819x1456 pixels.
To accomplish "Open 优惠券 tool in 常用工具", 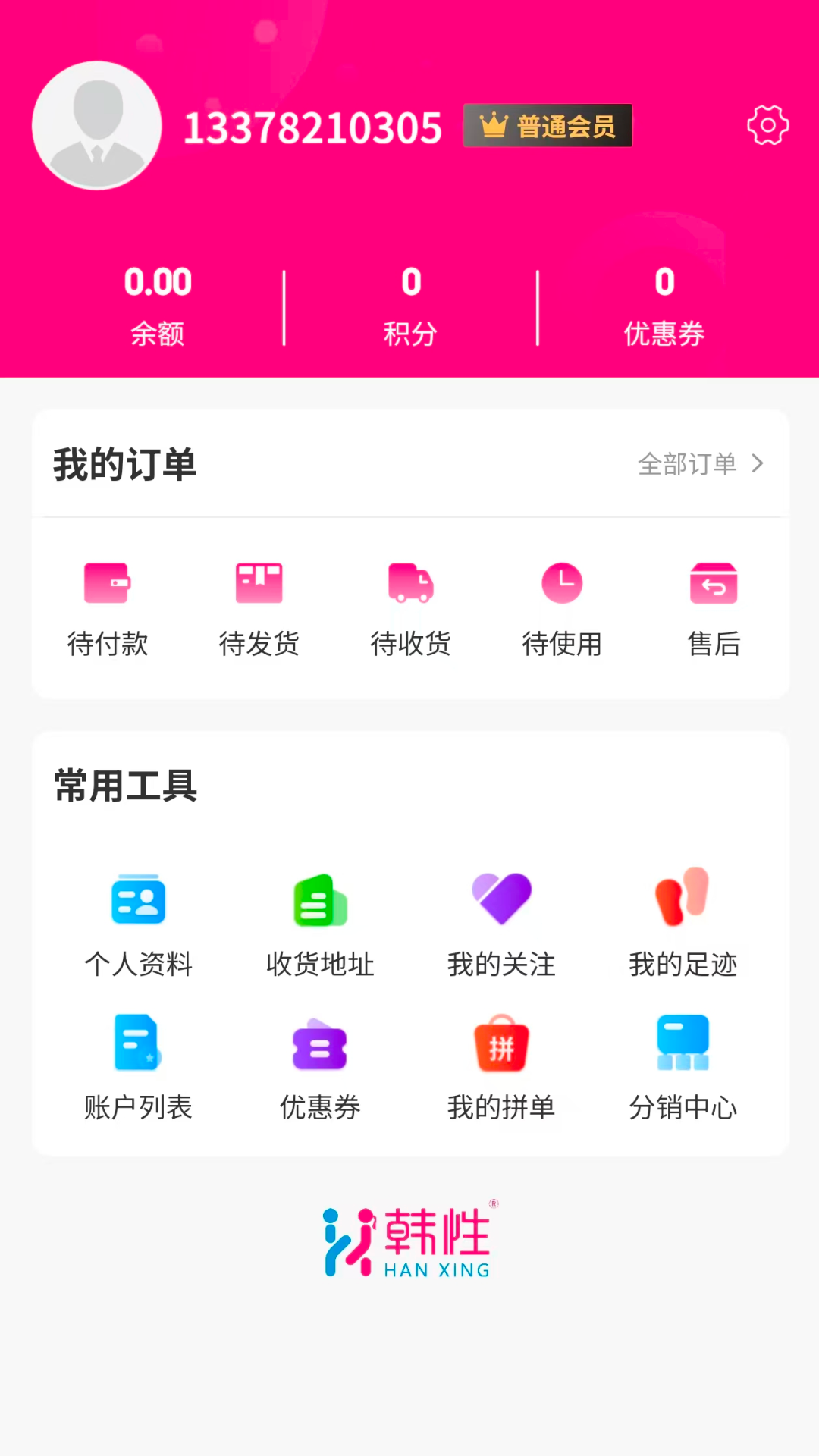I will point(320,1066).
